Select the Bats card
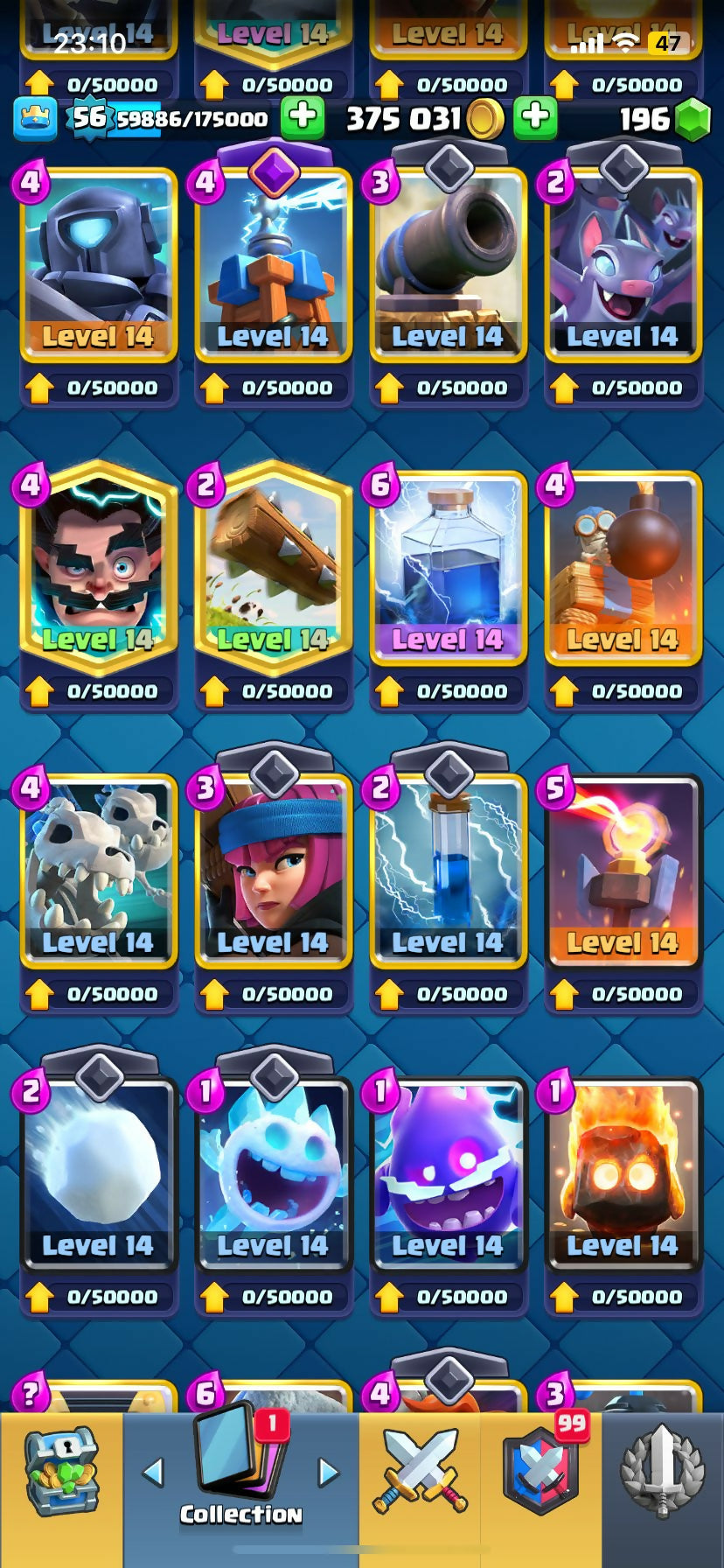Screen dimensions: 724x1568 coord(623,262)
